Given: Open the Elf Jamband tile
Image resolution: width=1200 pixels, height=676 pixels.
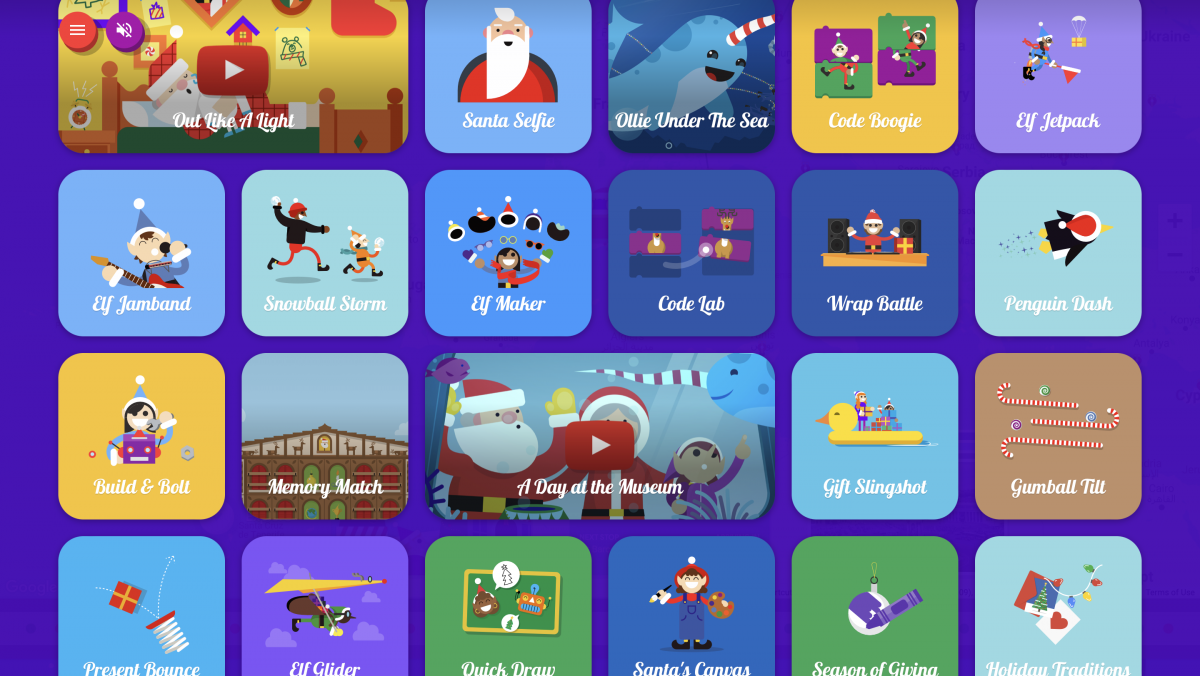Looking at the screenshot, I should pyautogui.click(x=141, y=252).
